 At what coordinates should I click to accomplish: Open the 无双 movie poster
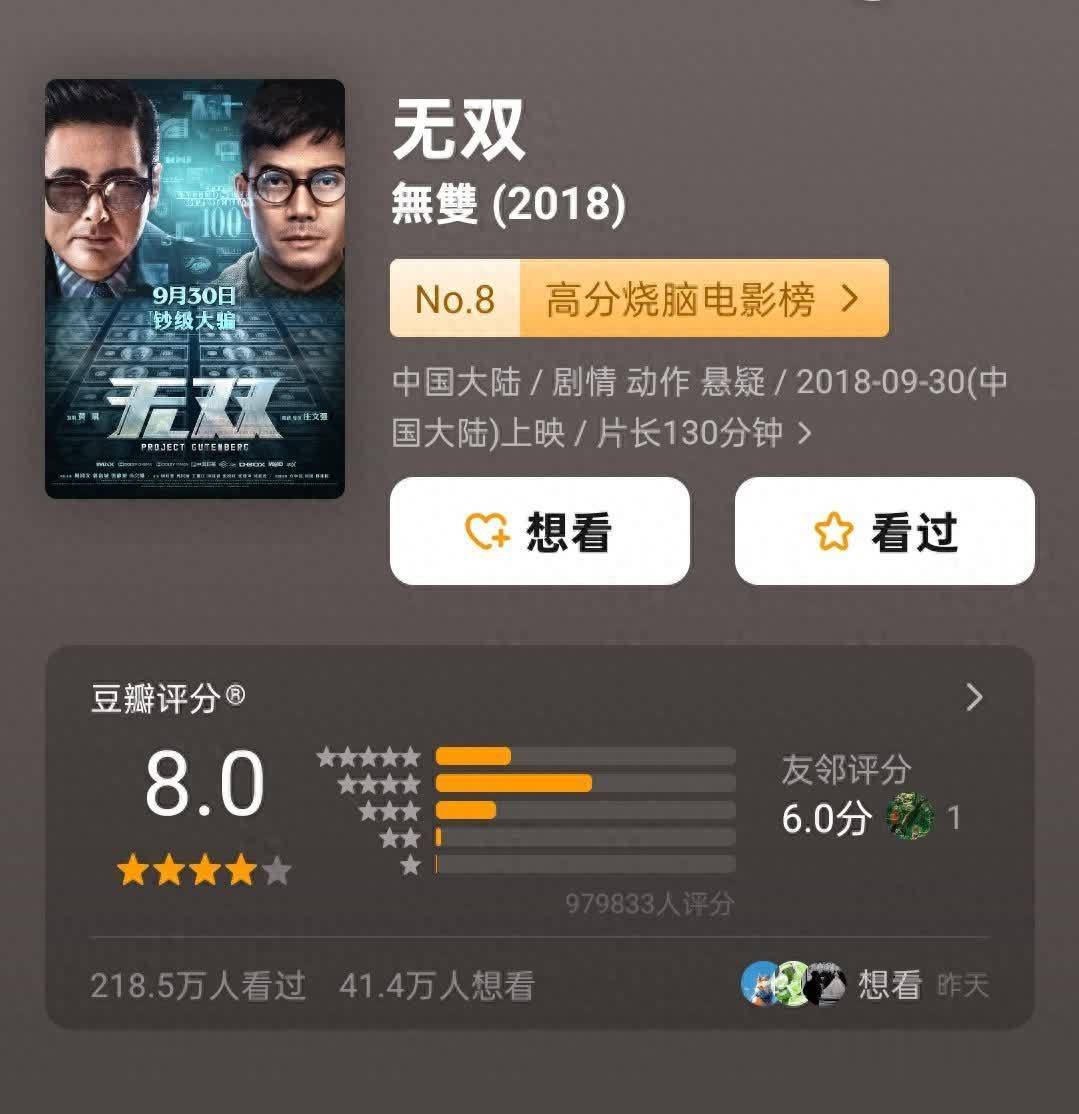point(195,288)
